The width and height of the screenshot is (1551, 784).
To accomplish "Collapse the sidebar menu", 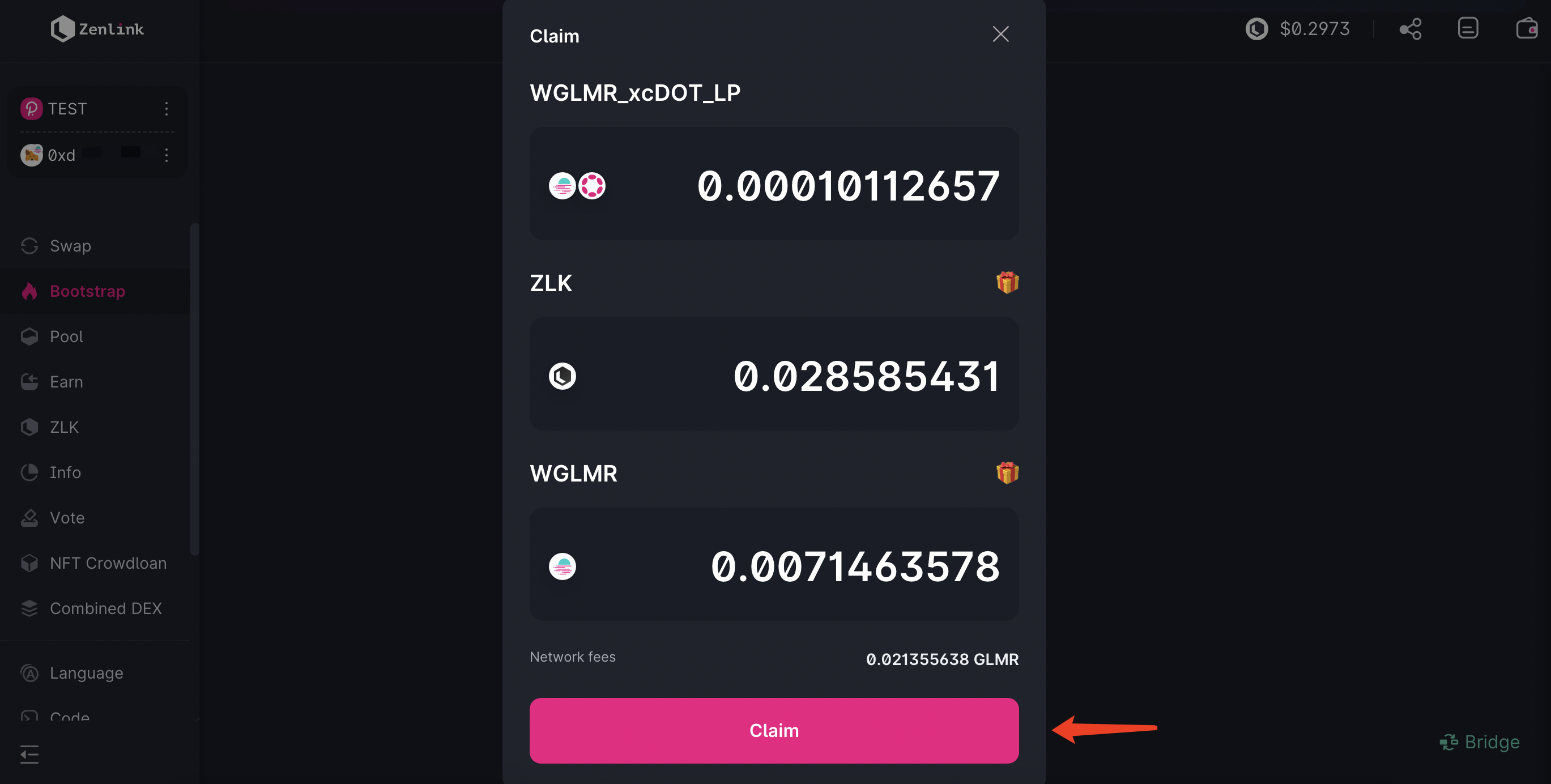I will coord(29,754).
